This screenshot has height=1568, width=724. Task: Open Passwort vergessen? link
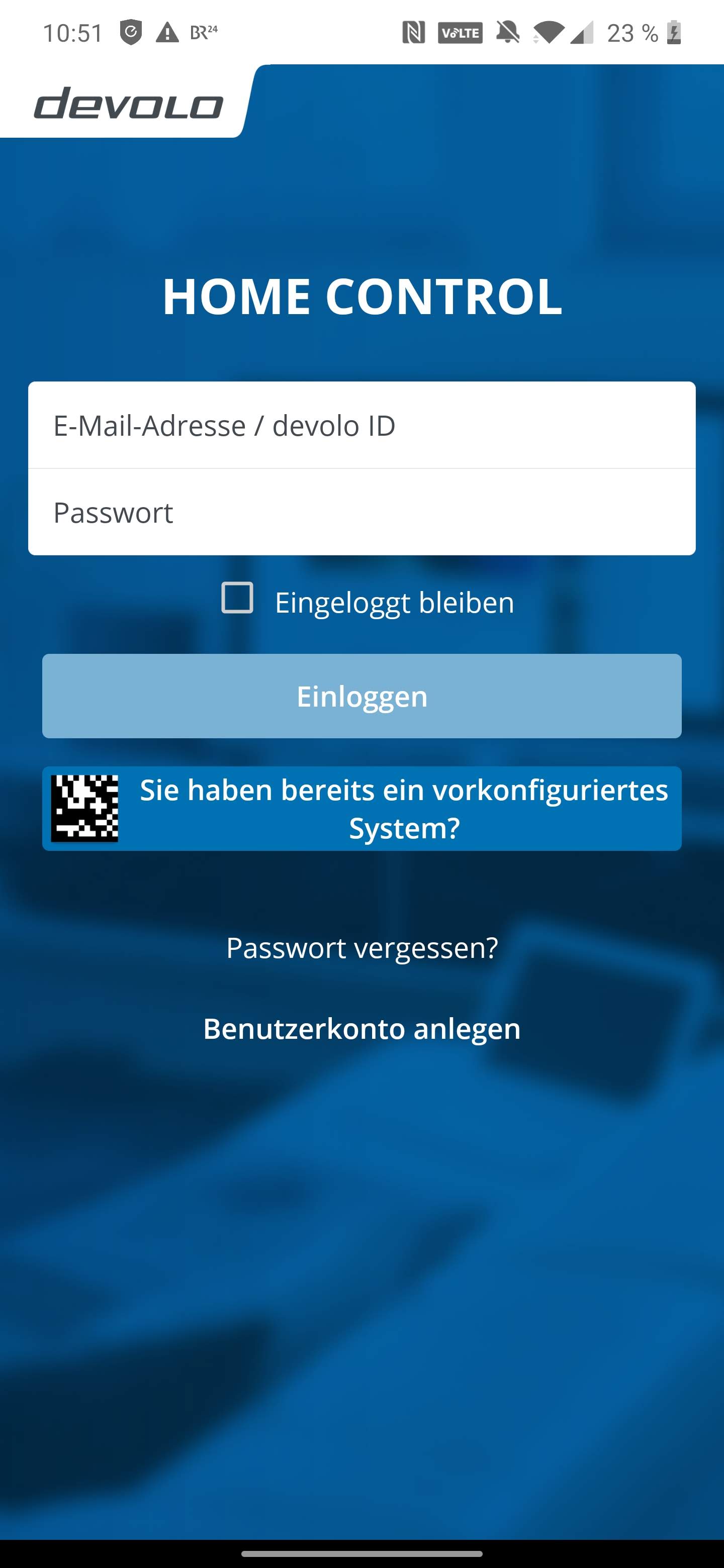[x=361, y=947]
